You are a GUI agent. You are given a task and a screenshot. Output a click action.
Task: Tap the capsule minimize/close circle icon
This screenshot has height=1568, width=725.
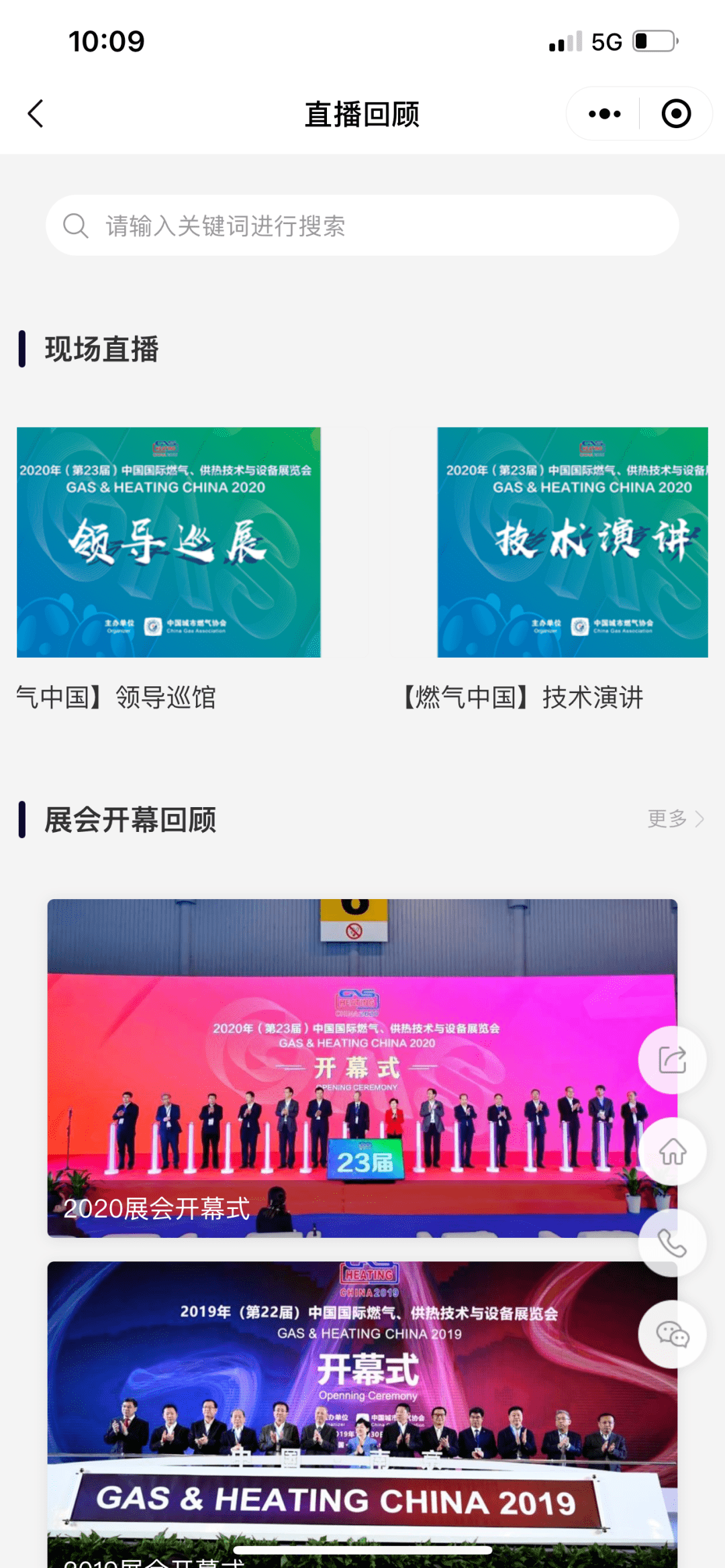[x=675, y=113]
